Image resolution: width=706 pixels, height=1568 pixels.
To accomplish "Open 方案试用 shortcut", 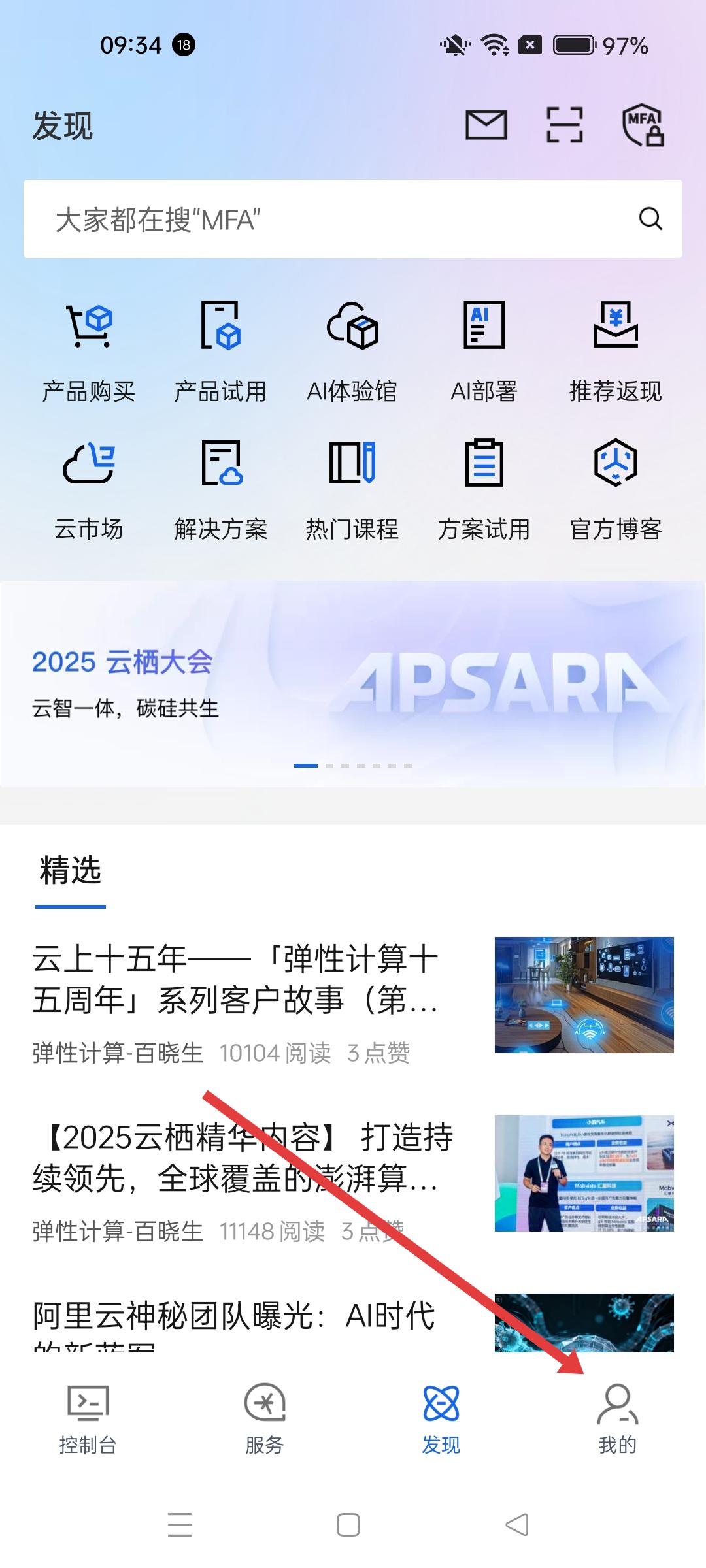I will [484, 490].
